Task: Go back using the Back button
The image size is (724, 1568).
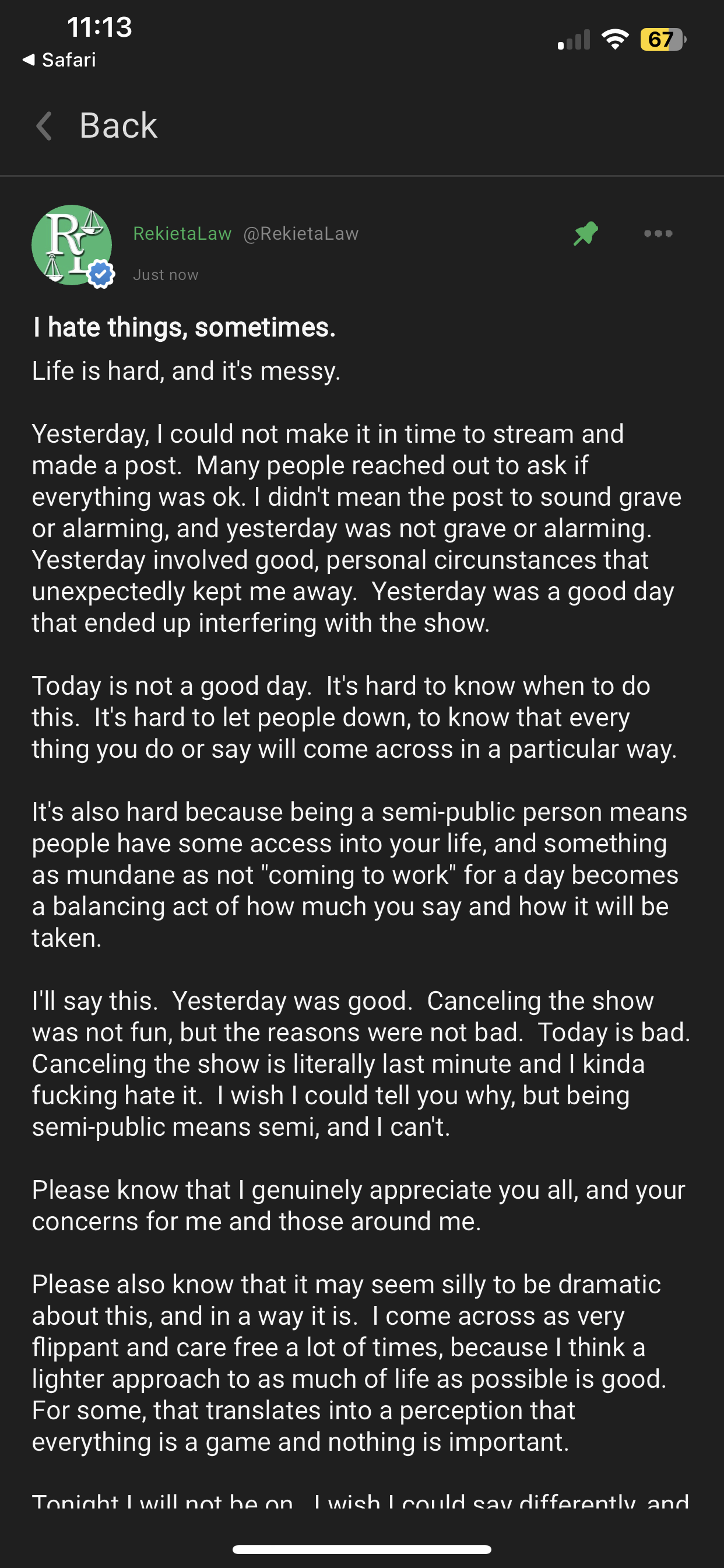Action: pyautogui.click(x=97, y=126)
